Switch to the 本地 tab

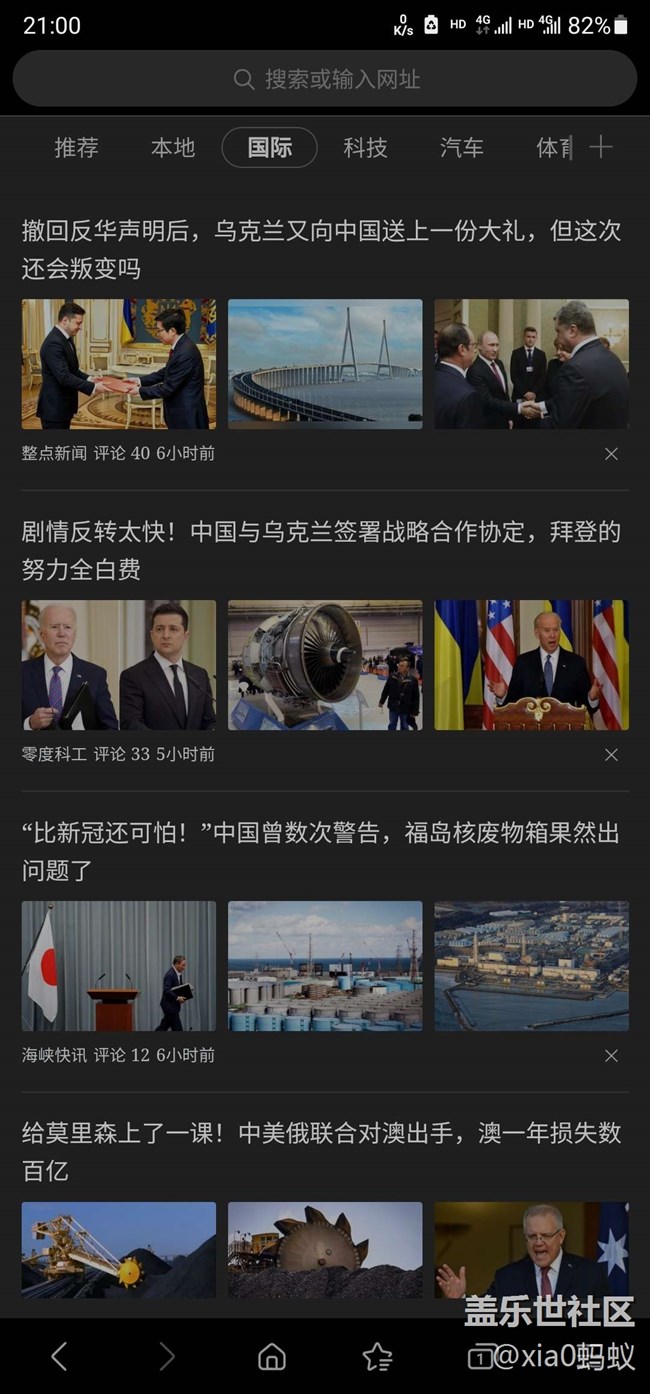173,148
